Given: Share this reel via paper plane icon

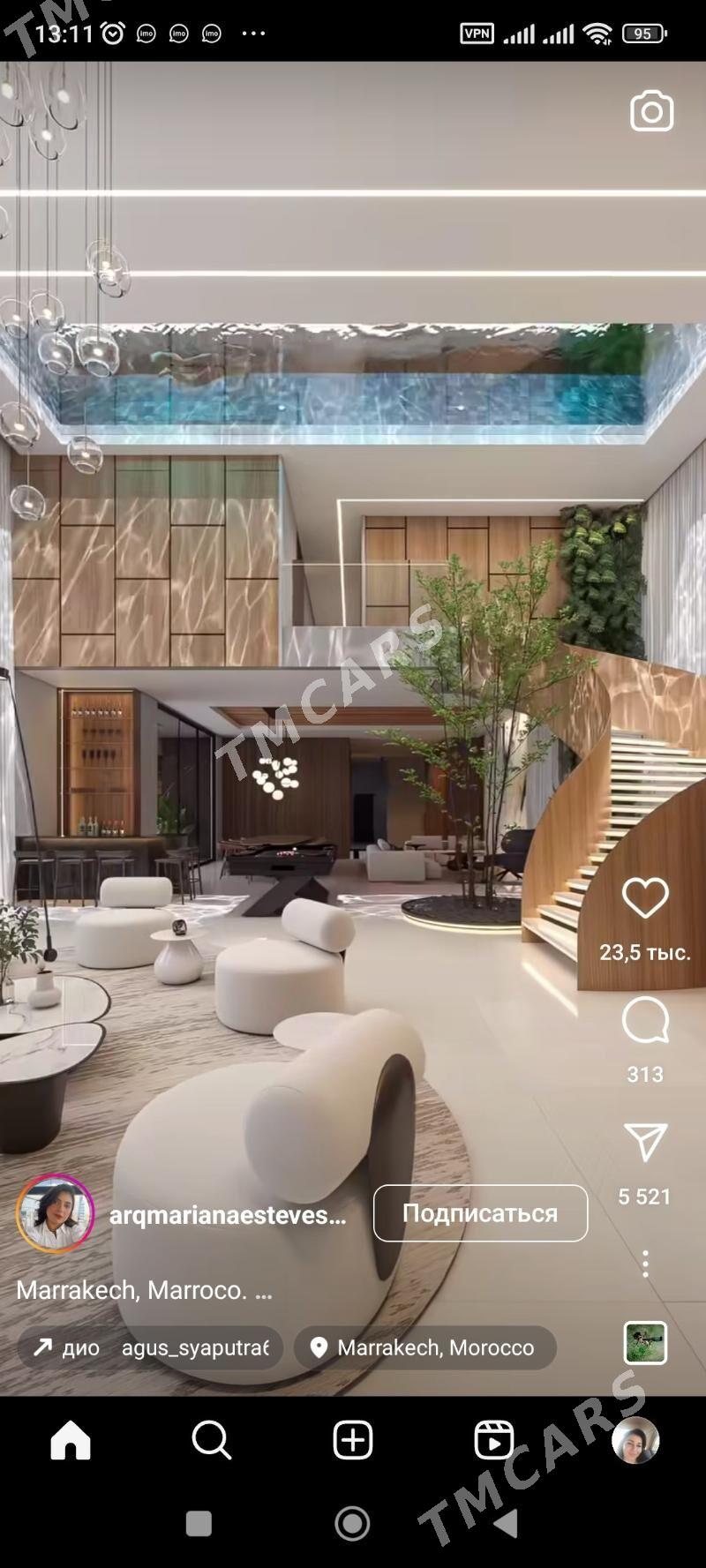Looking at the screenshot, I should [x=645, y=1143].
